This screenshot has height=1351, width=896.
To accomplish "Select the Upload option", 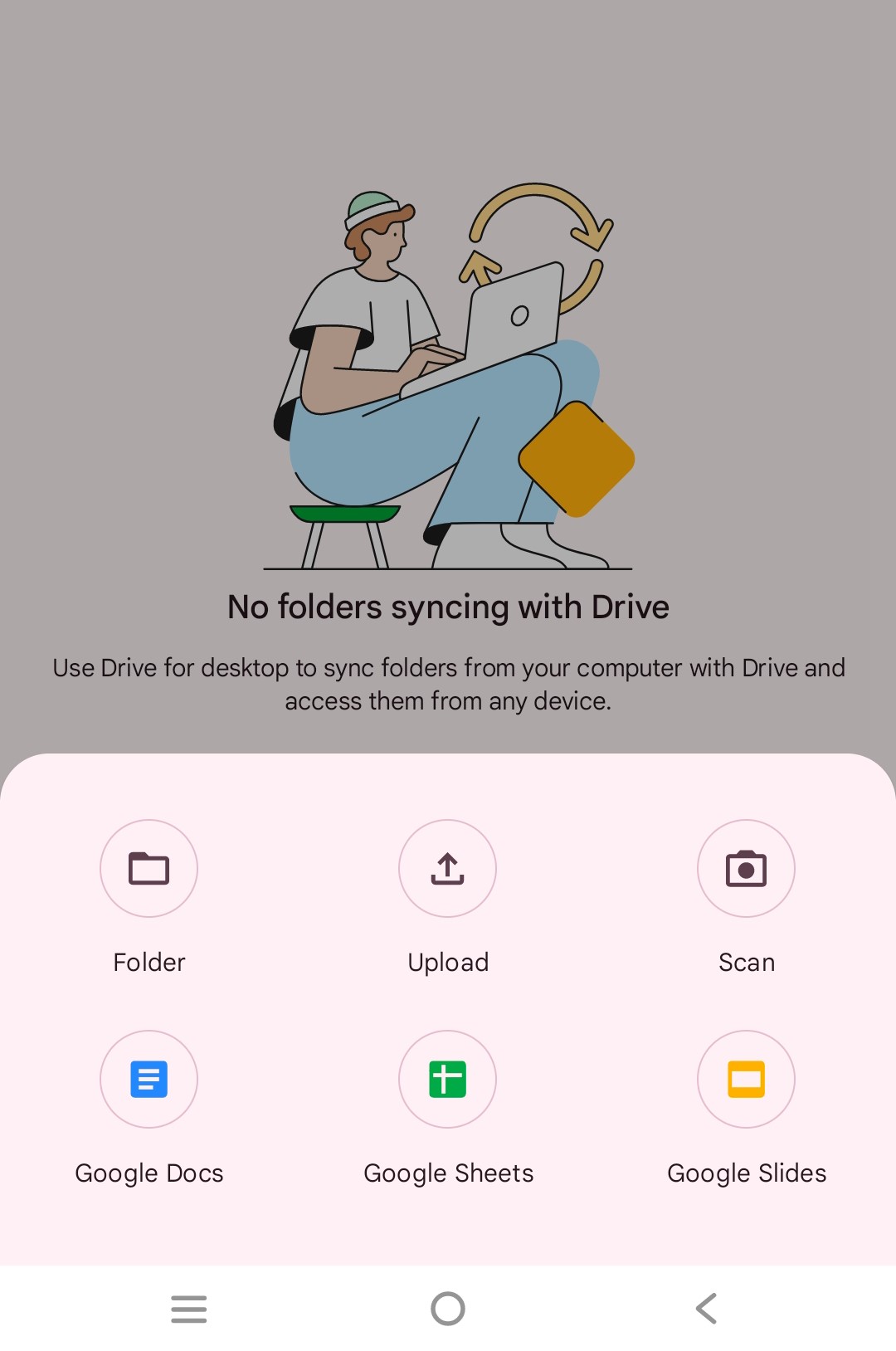I will point(447,869).
